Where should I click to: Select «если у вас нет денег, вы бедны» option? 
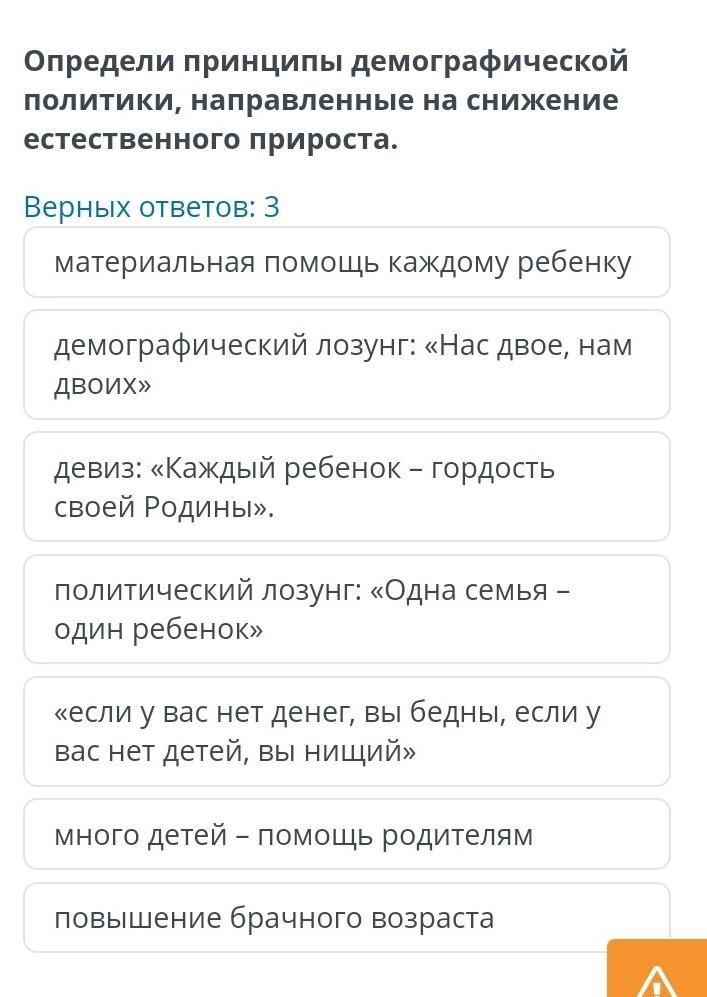346,732
